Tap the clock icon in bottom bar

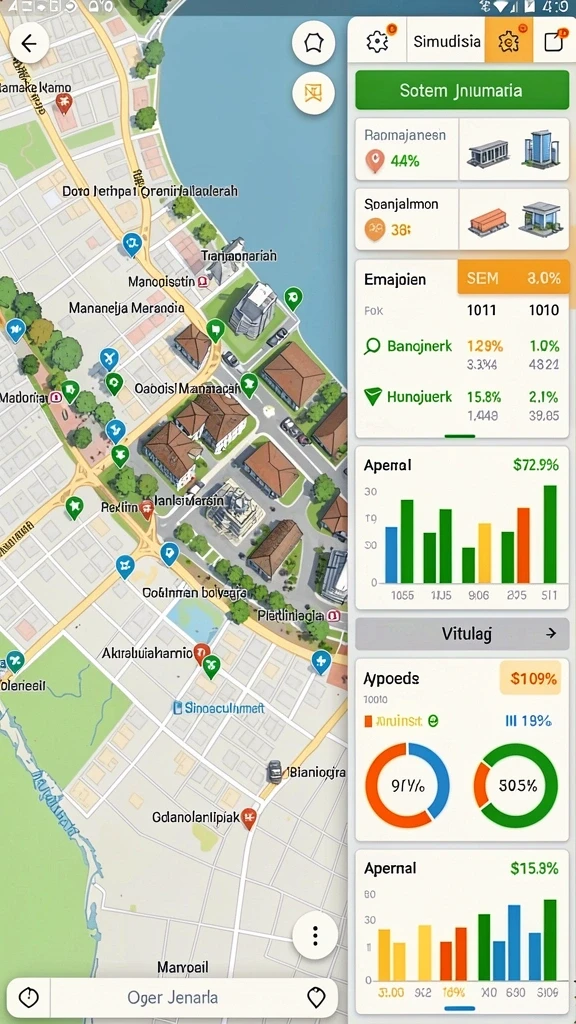29,997
